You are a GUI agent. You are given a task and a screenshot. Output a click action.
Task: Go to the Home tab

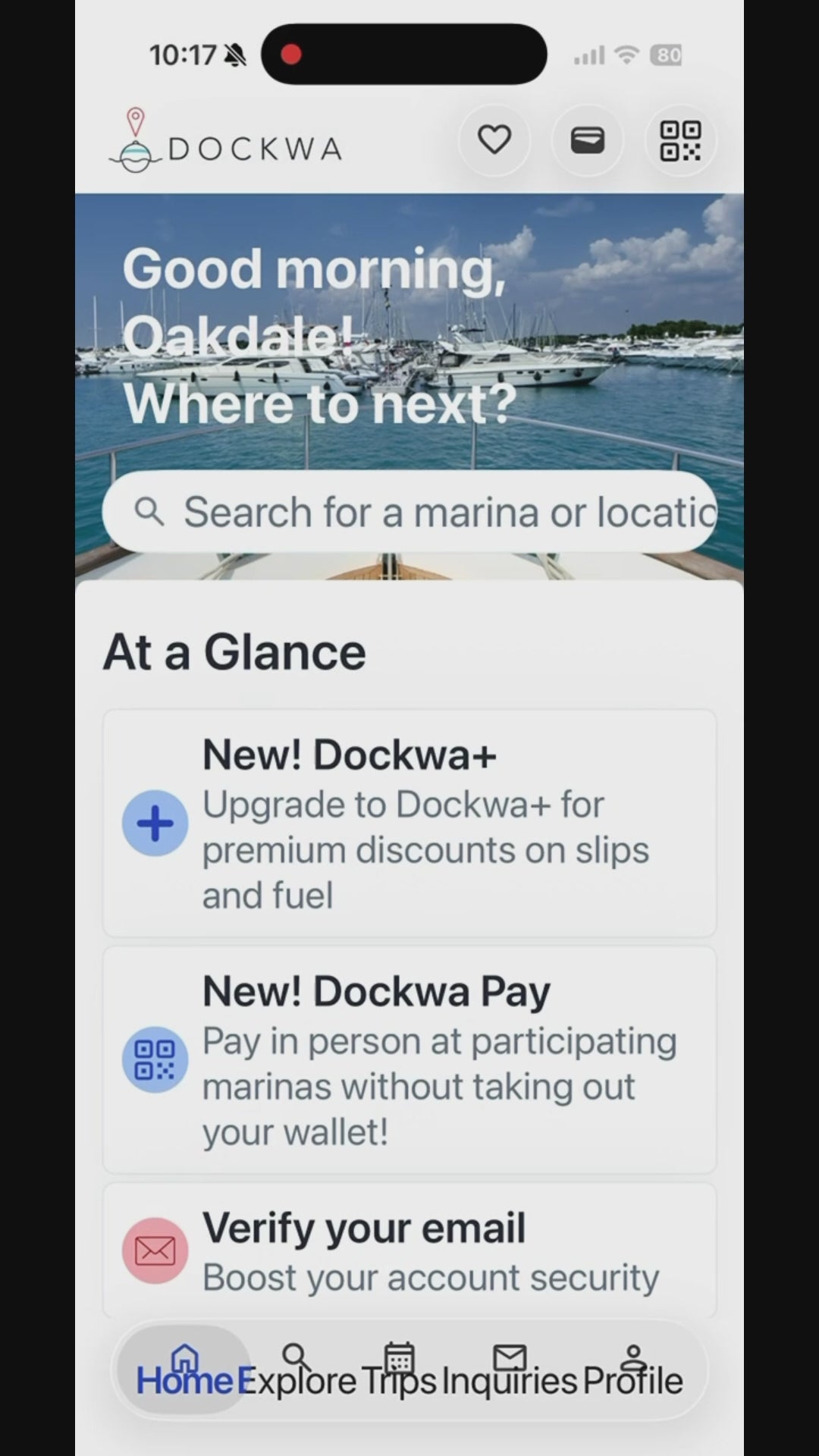[184, 1370]
